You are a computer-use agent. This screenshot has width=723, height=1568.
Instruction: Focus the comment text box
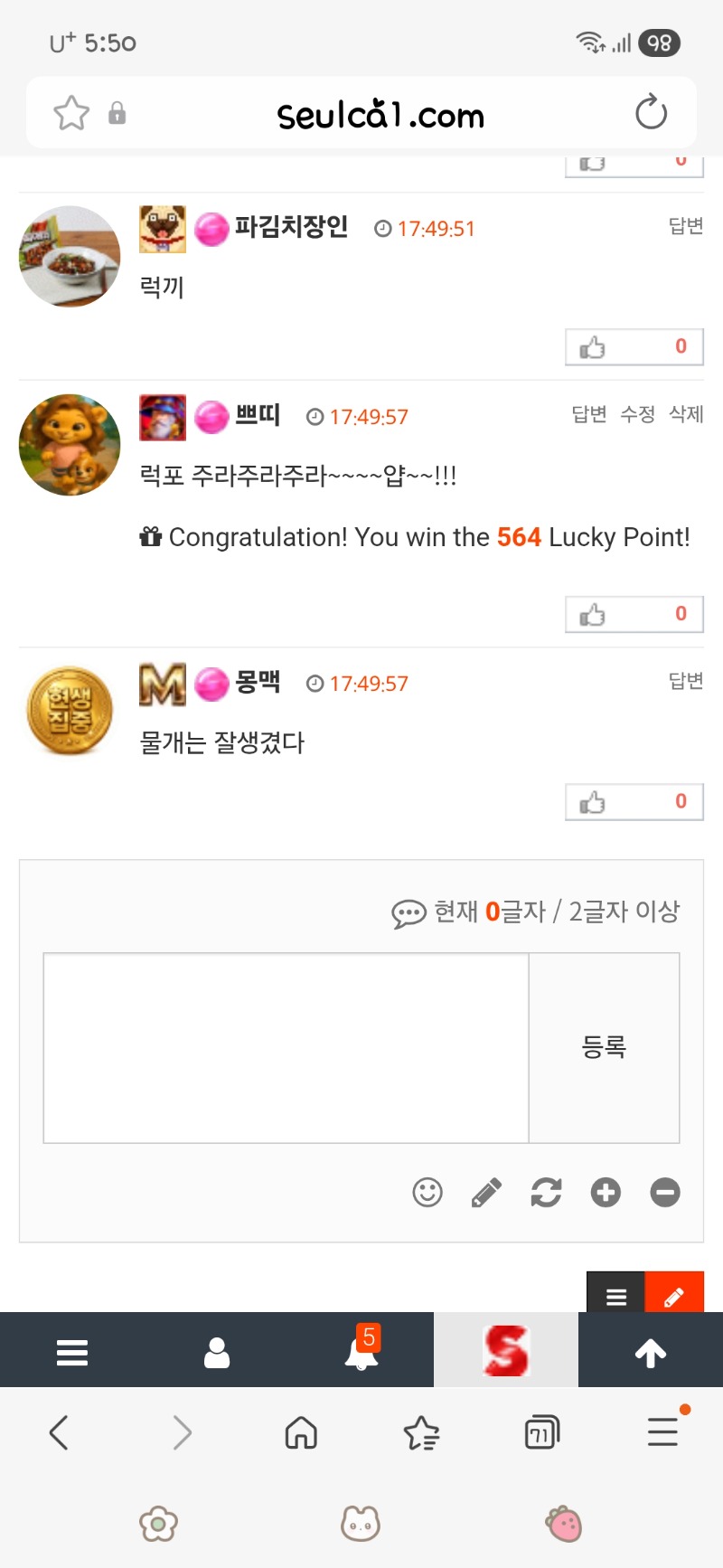[x=286, y=1047]
